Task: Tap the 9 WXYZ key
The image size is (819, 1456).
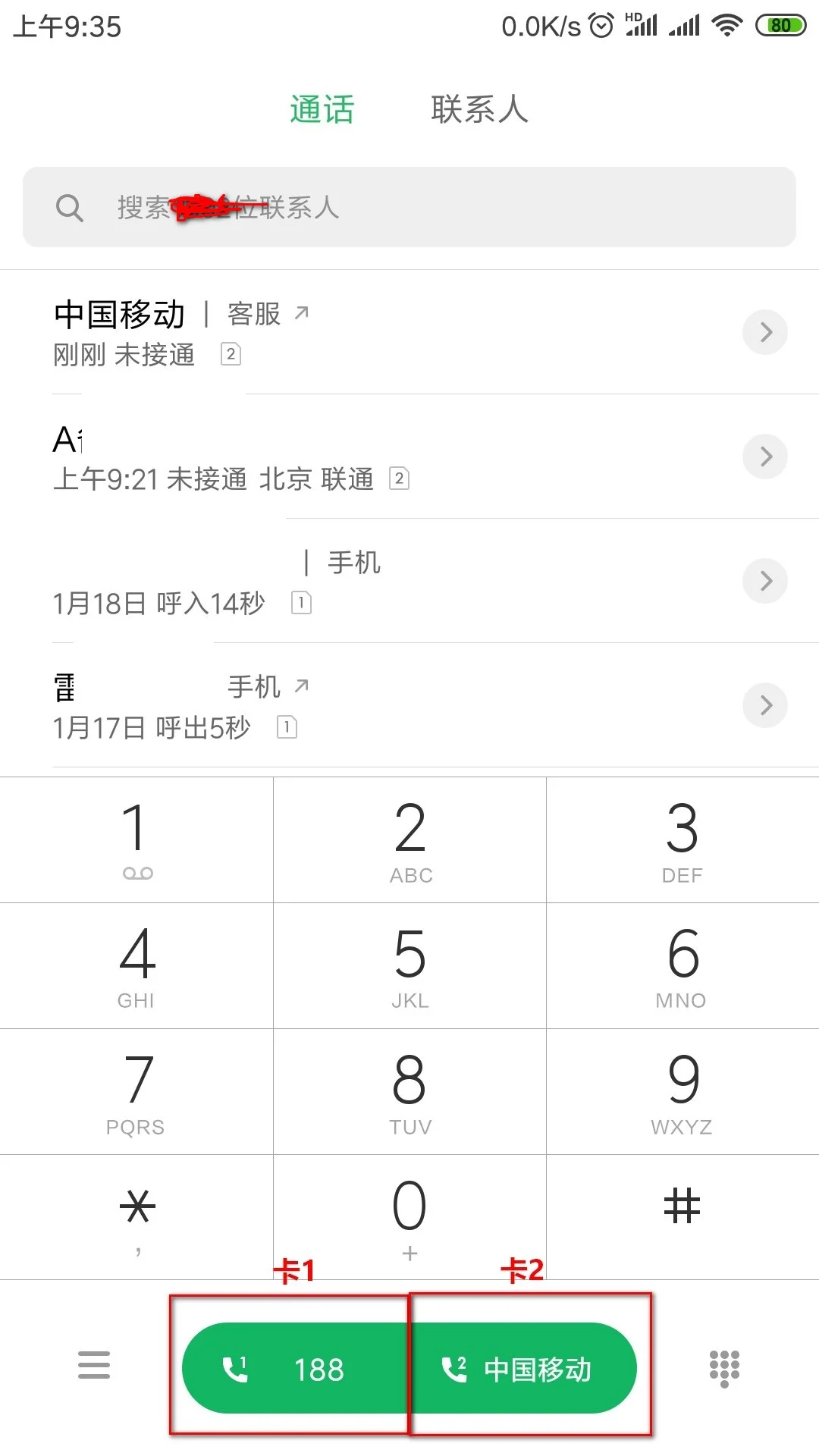Action: click(682, 1091)
